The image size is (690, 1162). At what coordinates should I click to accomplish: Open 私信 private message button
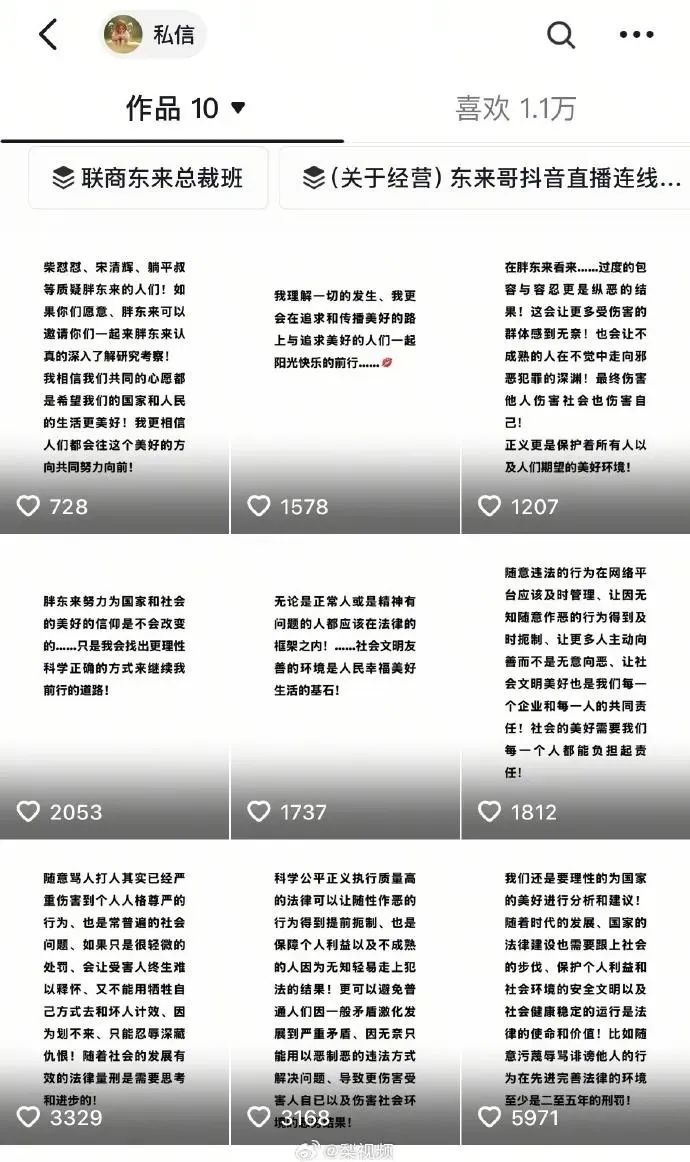pyautogui.click(x=153, y=34)
